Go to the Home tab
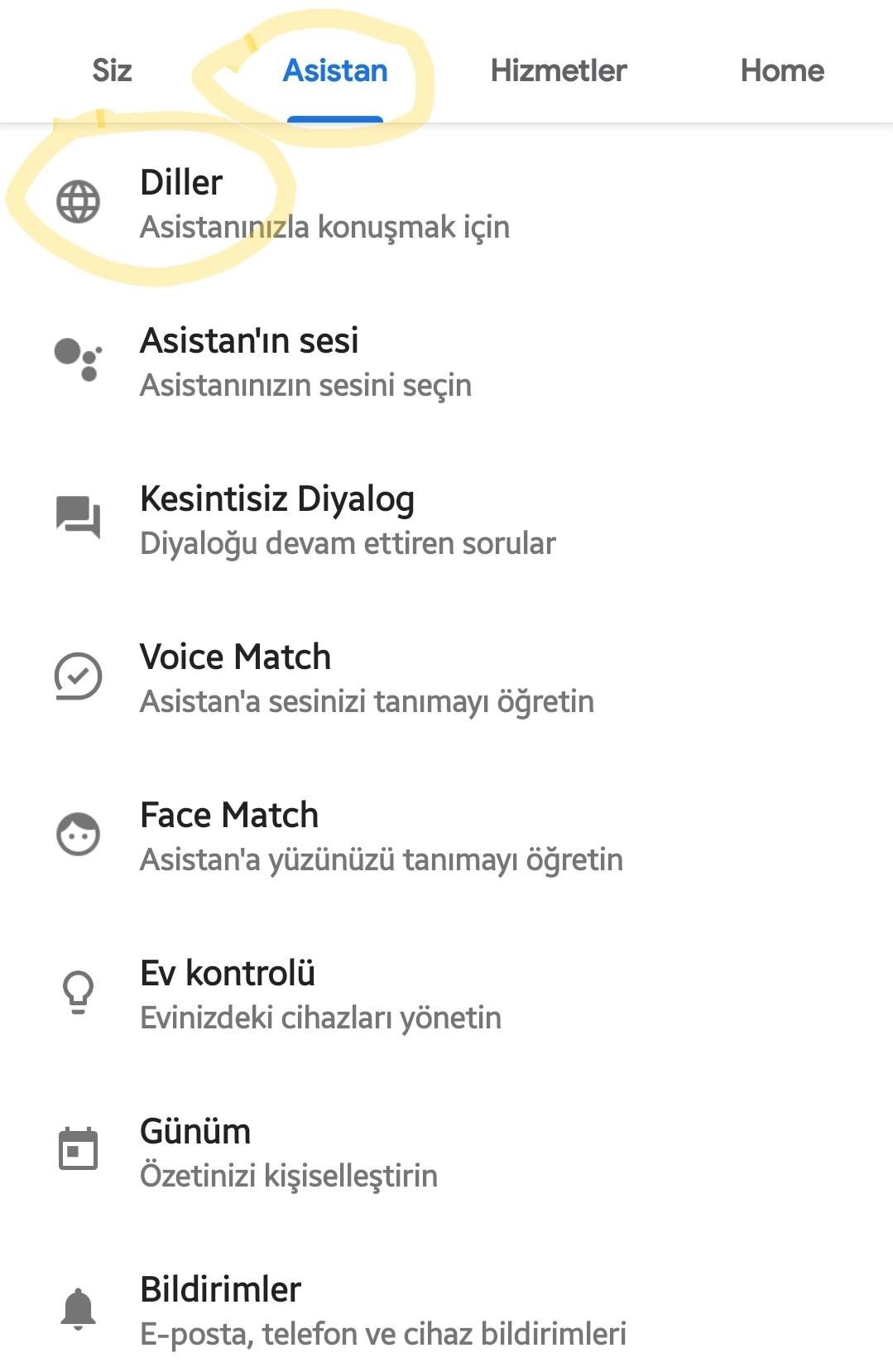The height and width of the screenshot is (1372, 893). tap(782, 70)
